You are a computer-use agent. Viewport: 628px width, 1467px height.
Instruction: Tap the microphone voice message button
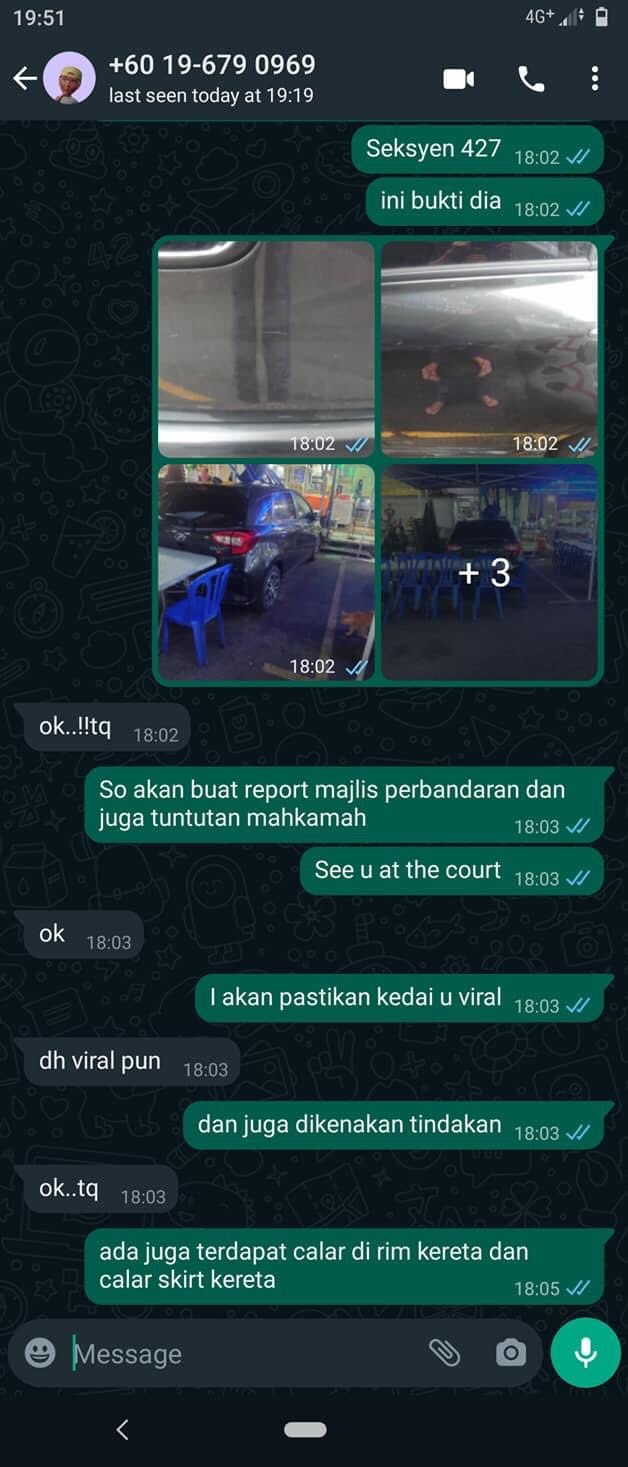coord(586,1353)
